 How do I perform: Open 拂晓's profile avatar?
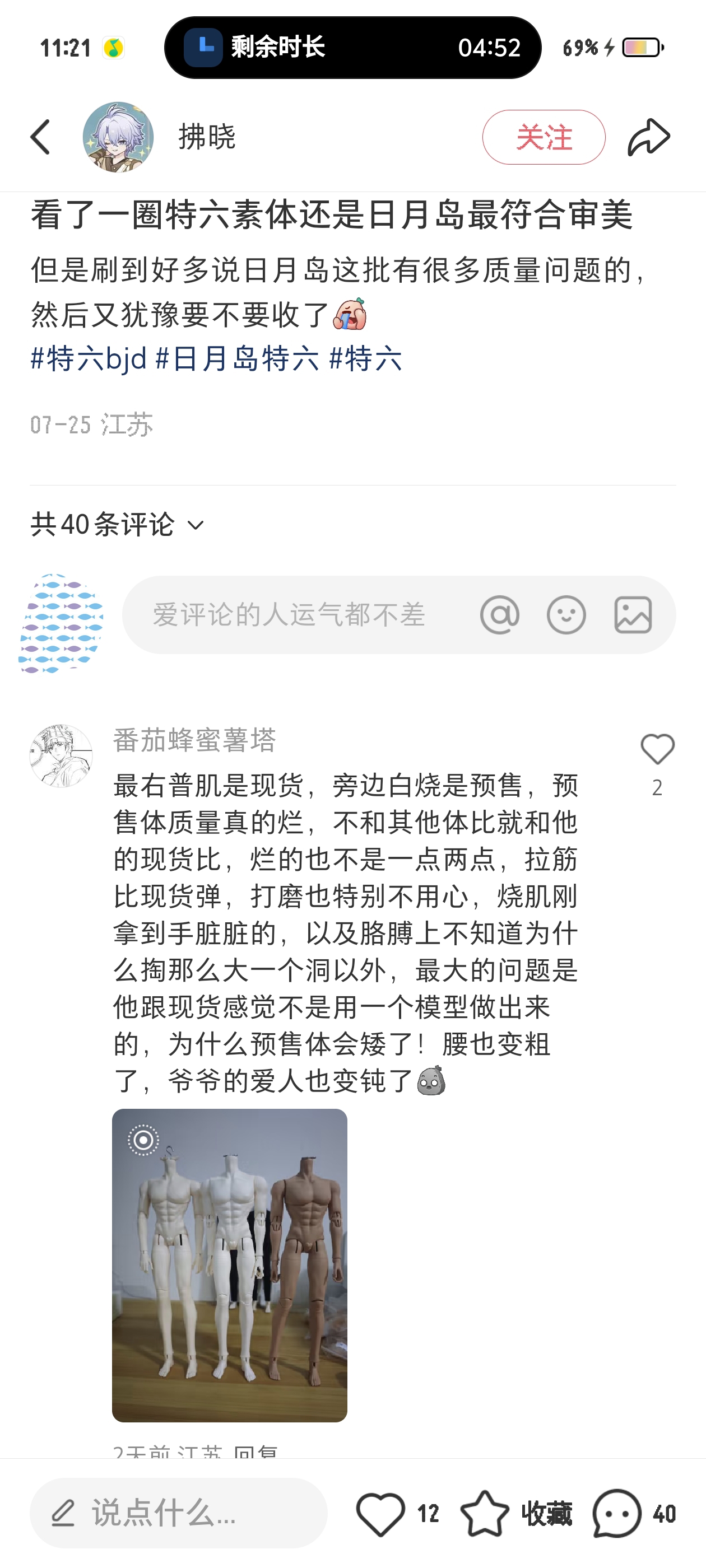point(118,137)
